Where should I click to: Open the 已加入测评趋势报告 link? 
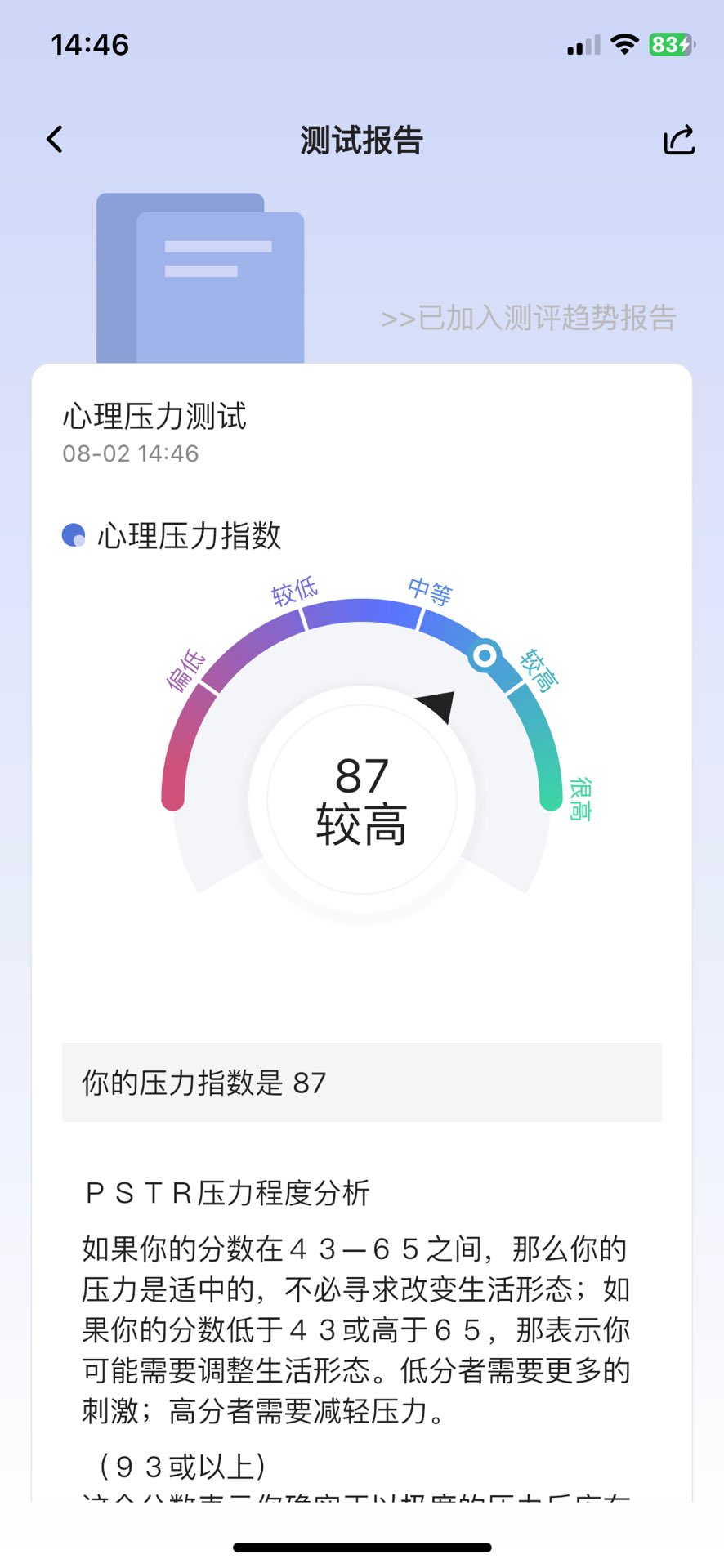pyautogui.click(x=528, y=318)
